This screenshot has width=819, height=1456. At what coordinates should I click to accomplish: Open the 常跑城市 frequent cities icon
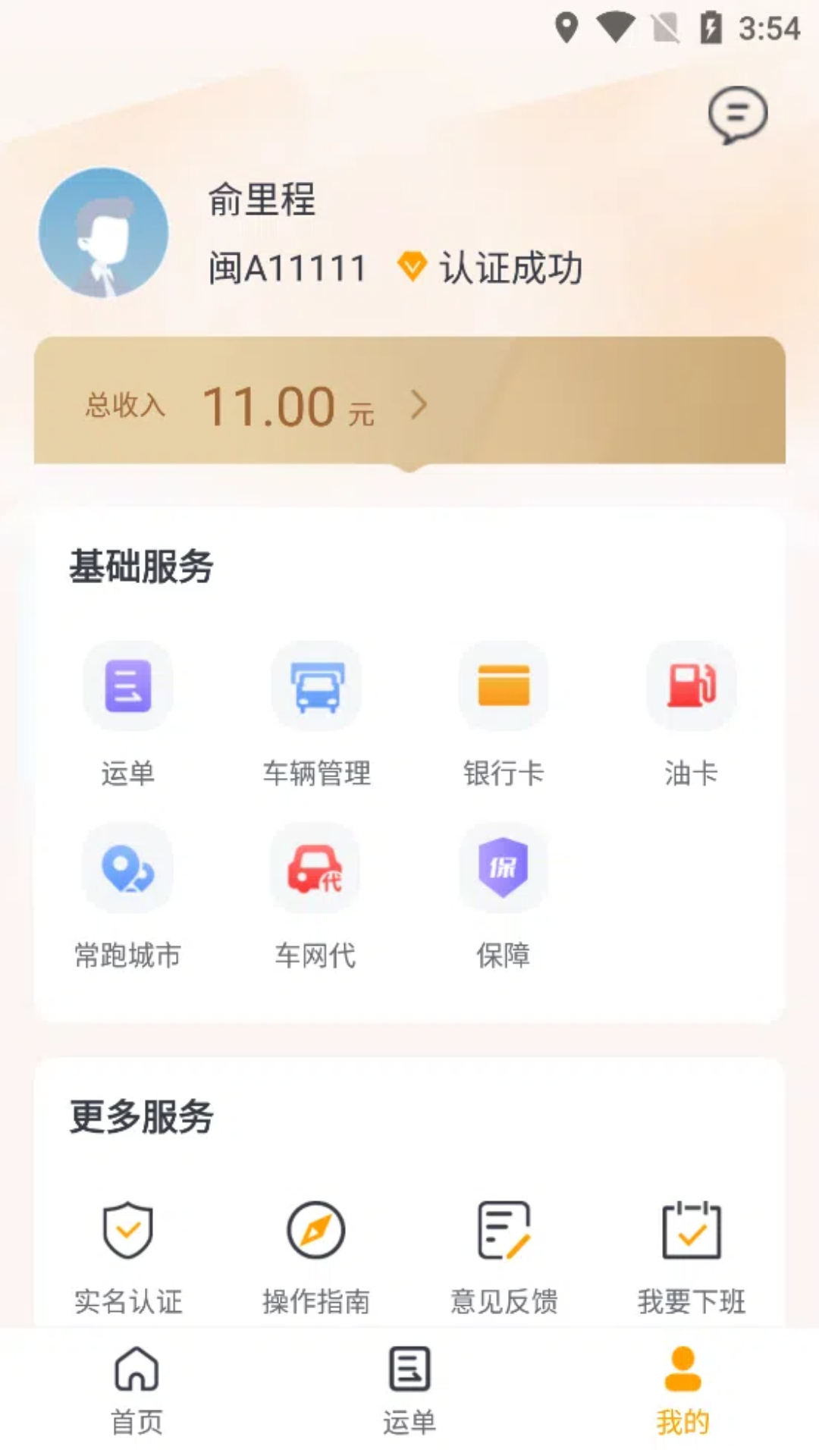tap(127, 868)
